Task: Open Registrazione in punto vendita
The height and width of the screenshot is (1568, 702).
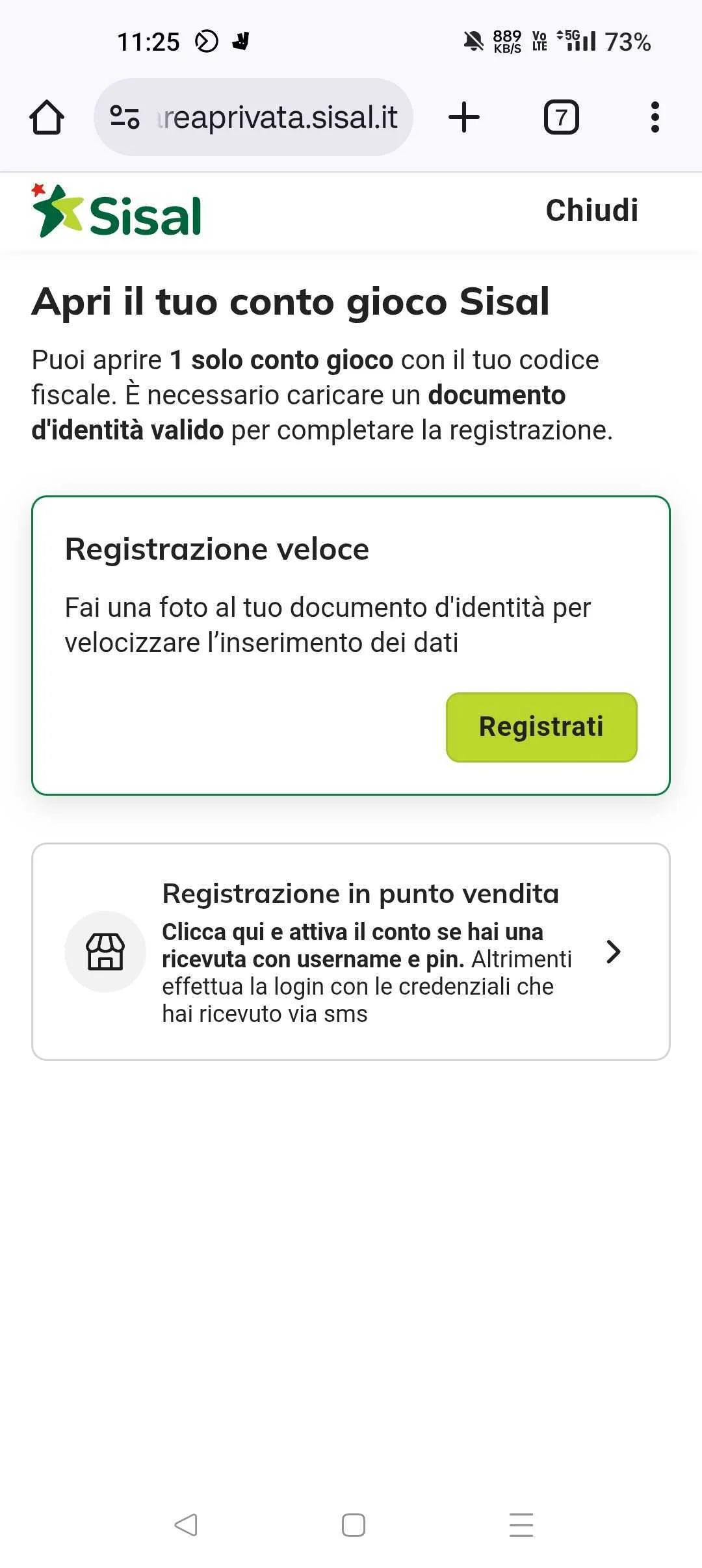Action: pos(351,952)
